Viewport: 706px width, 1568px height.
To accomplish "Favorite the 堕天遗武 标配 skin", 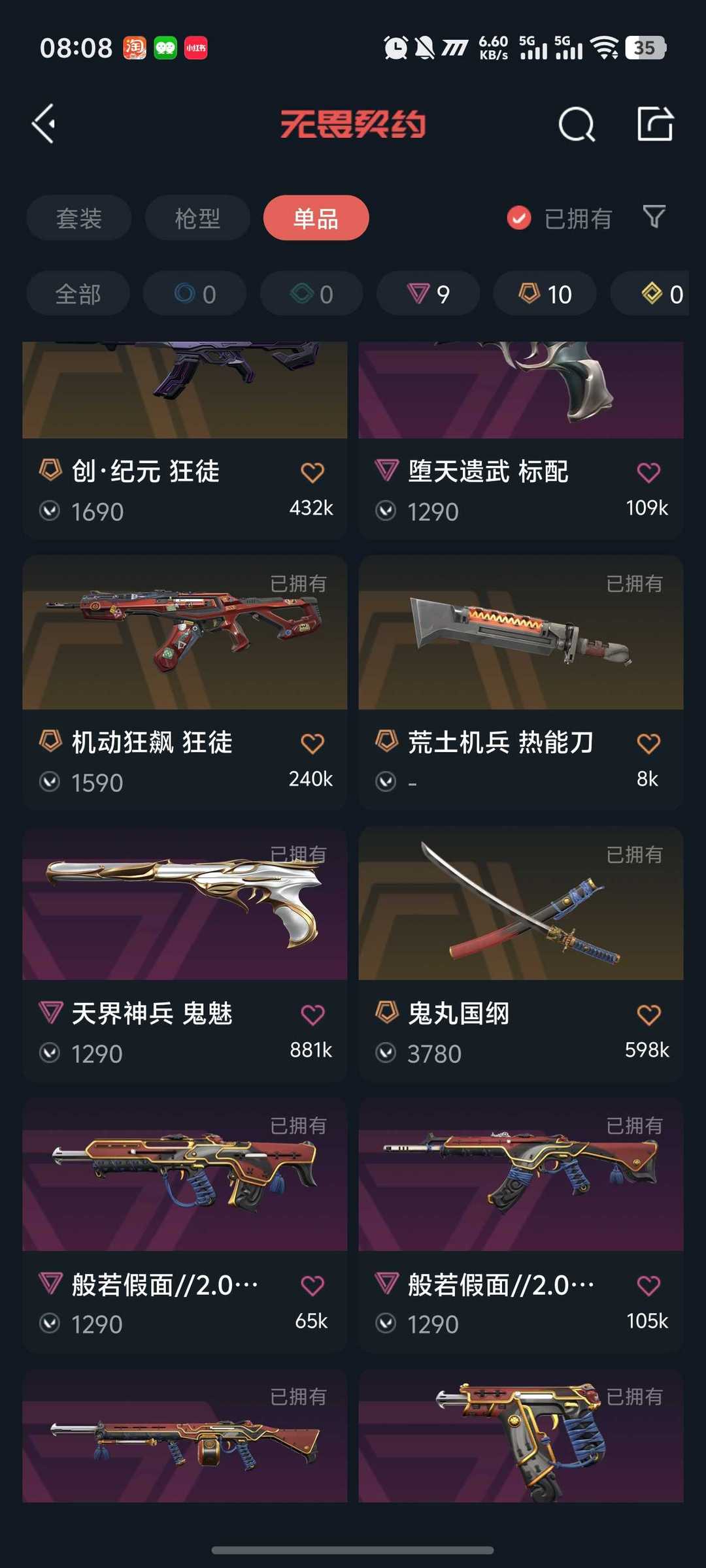I will [x=648, y=472].
